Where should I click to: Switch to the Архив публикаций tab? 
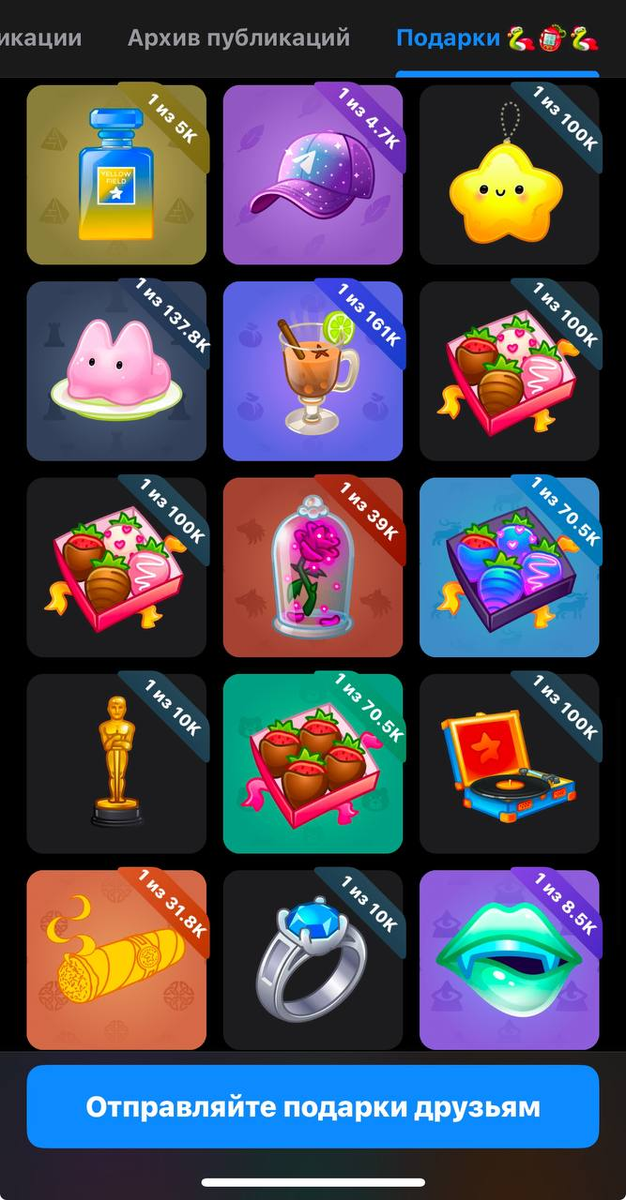pos(238,39)
